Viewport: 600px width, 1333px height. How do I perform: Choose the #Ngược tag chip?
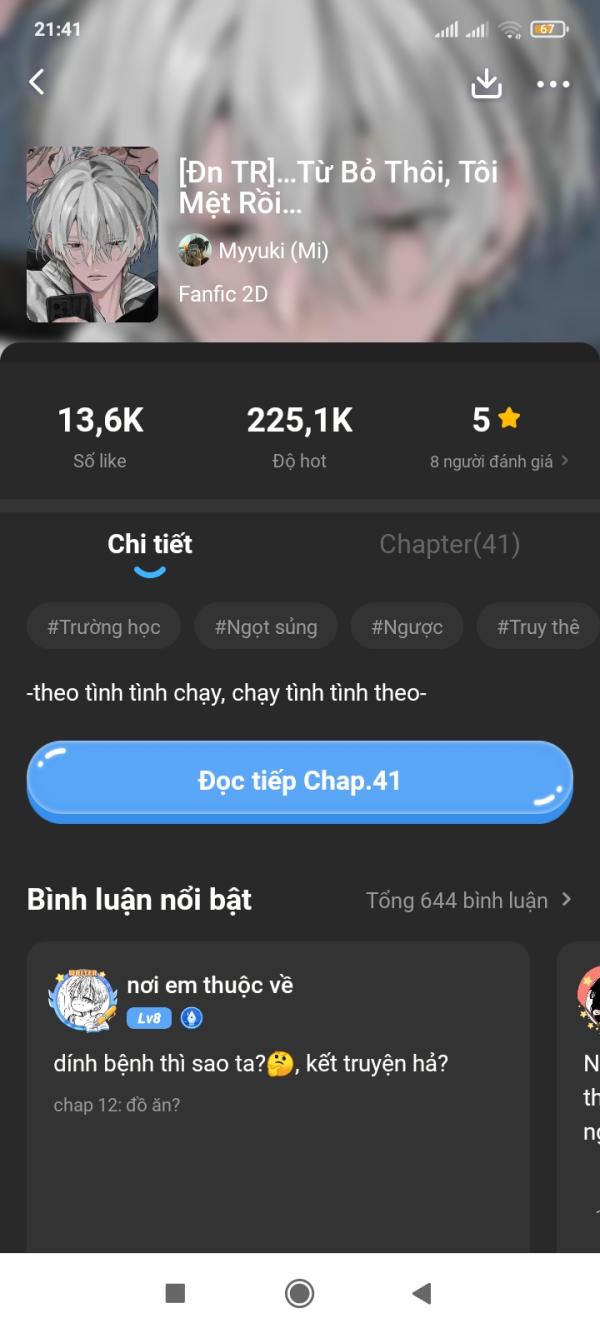(x=407, y=627)
